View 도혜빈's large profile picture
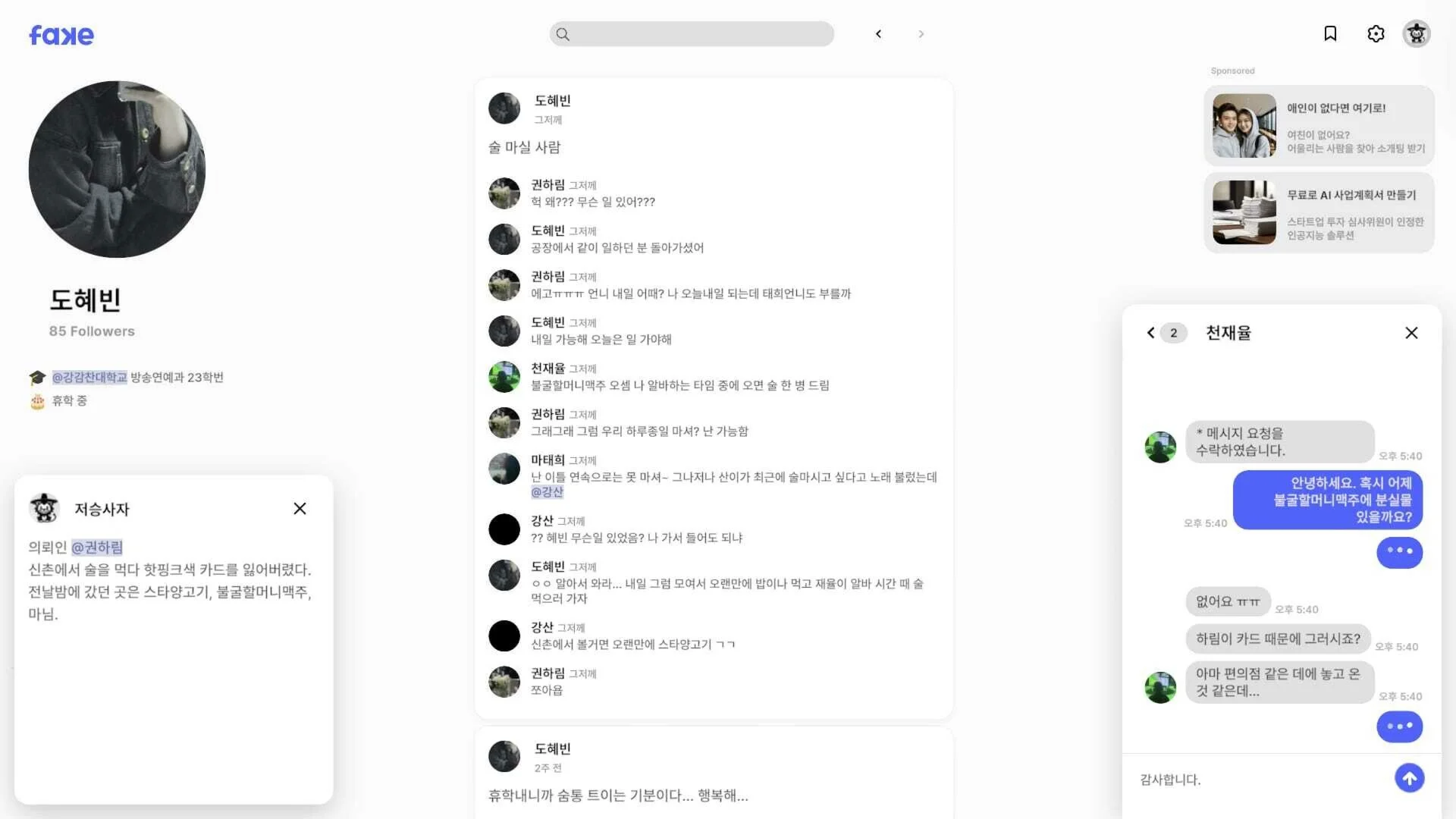1456x819 pixels. 117,169
